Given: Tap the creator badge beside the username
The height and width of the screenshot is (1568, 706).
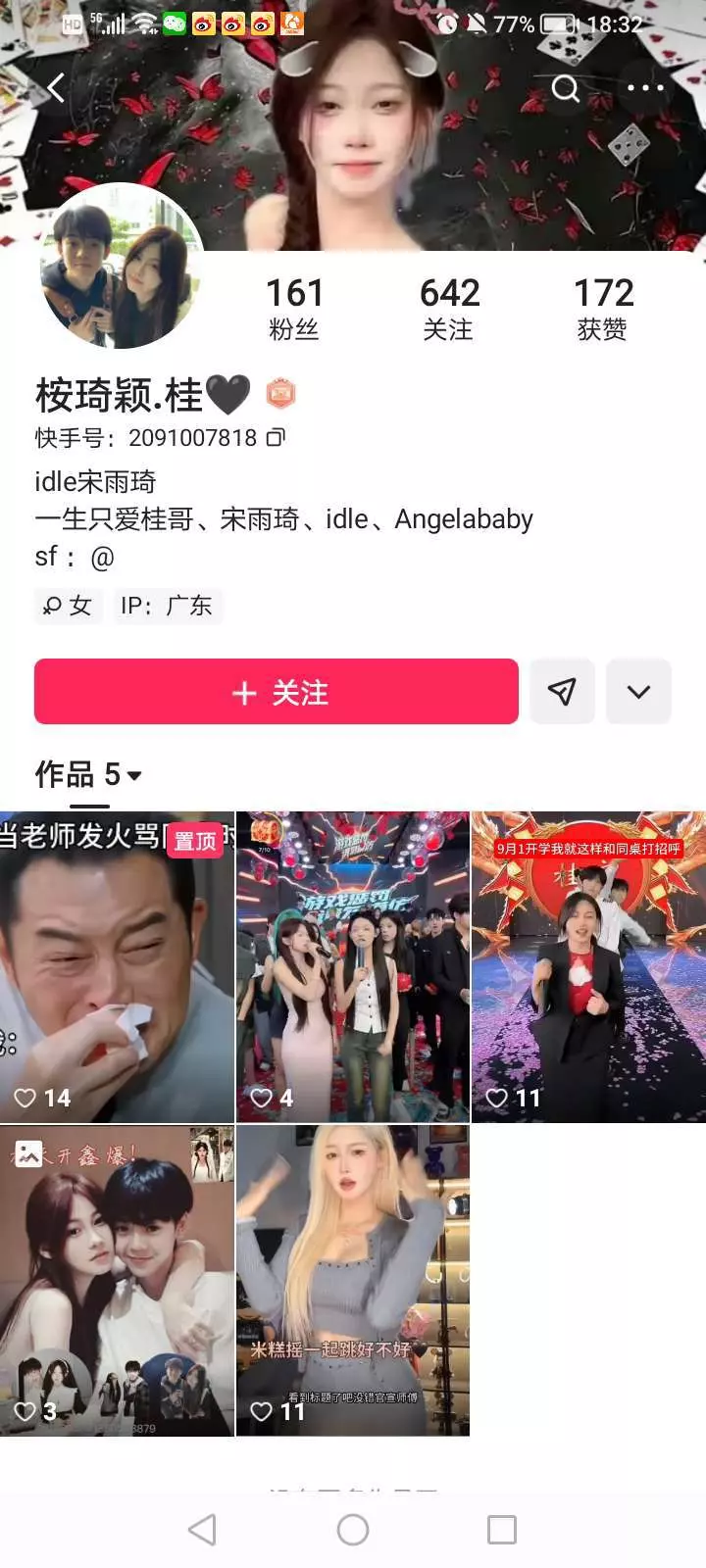Looking at the screenshot, I should 281,394.
